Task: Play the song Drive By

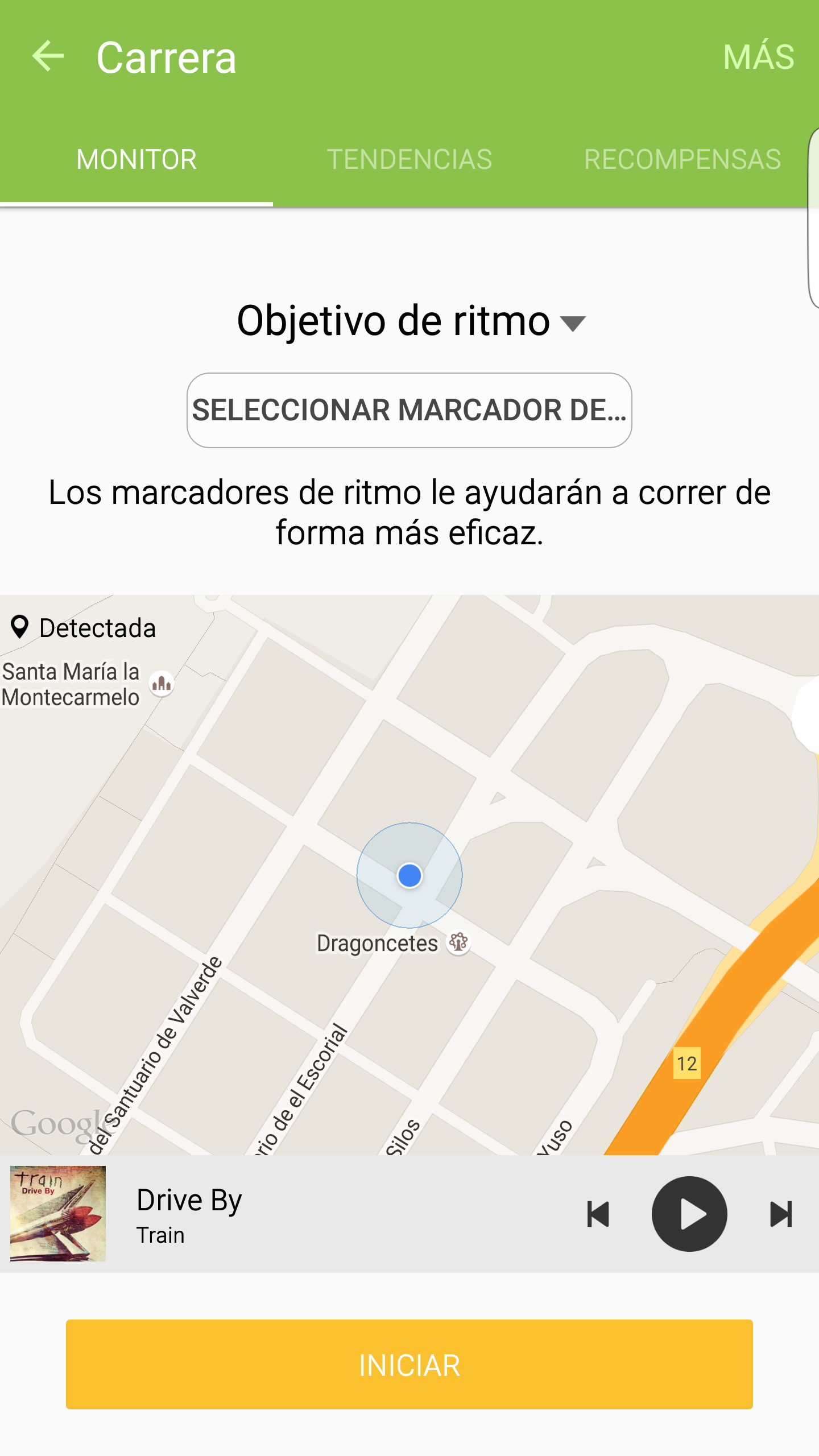Action: coord(689,1214)
